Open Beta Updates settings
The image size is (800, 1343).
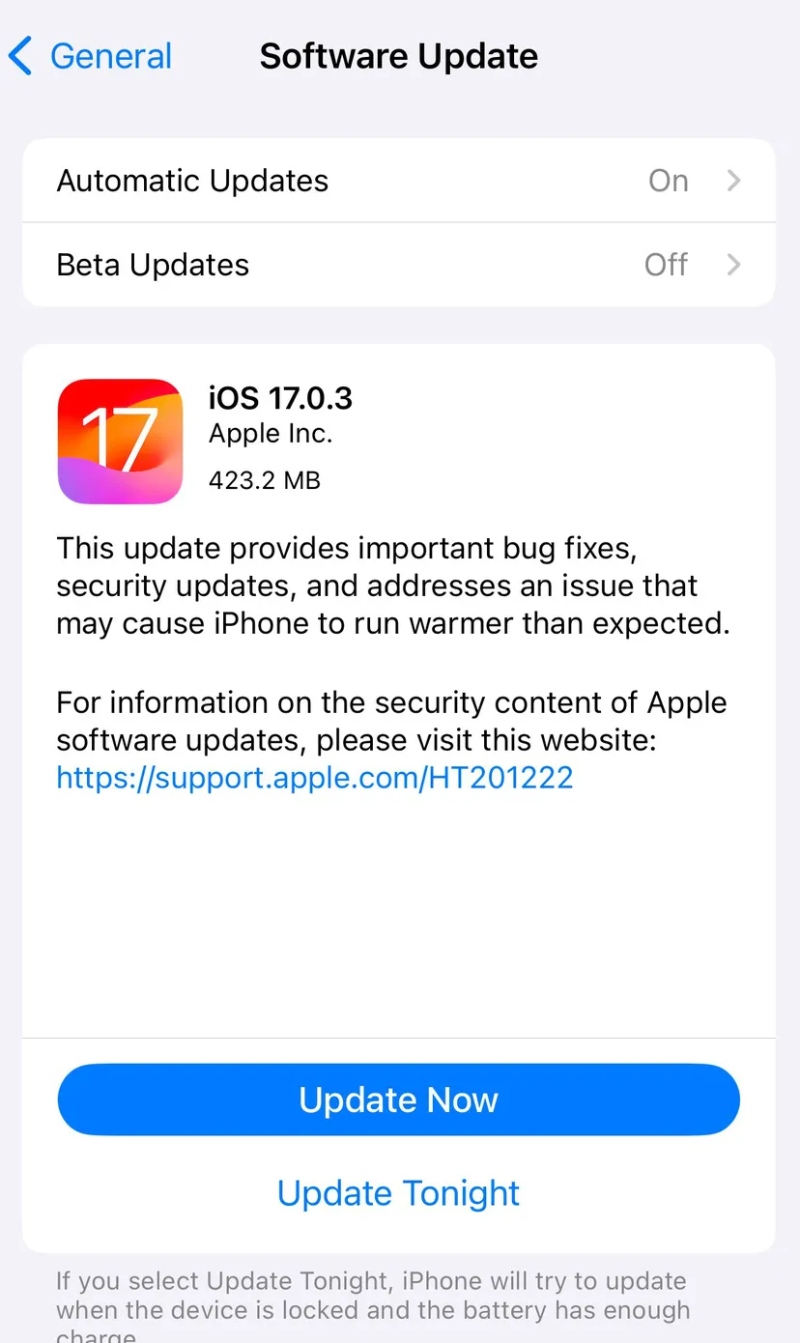click(398, 265)
